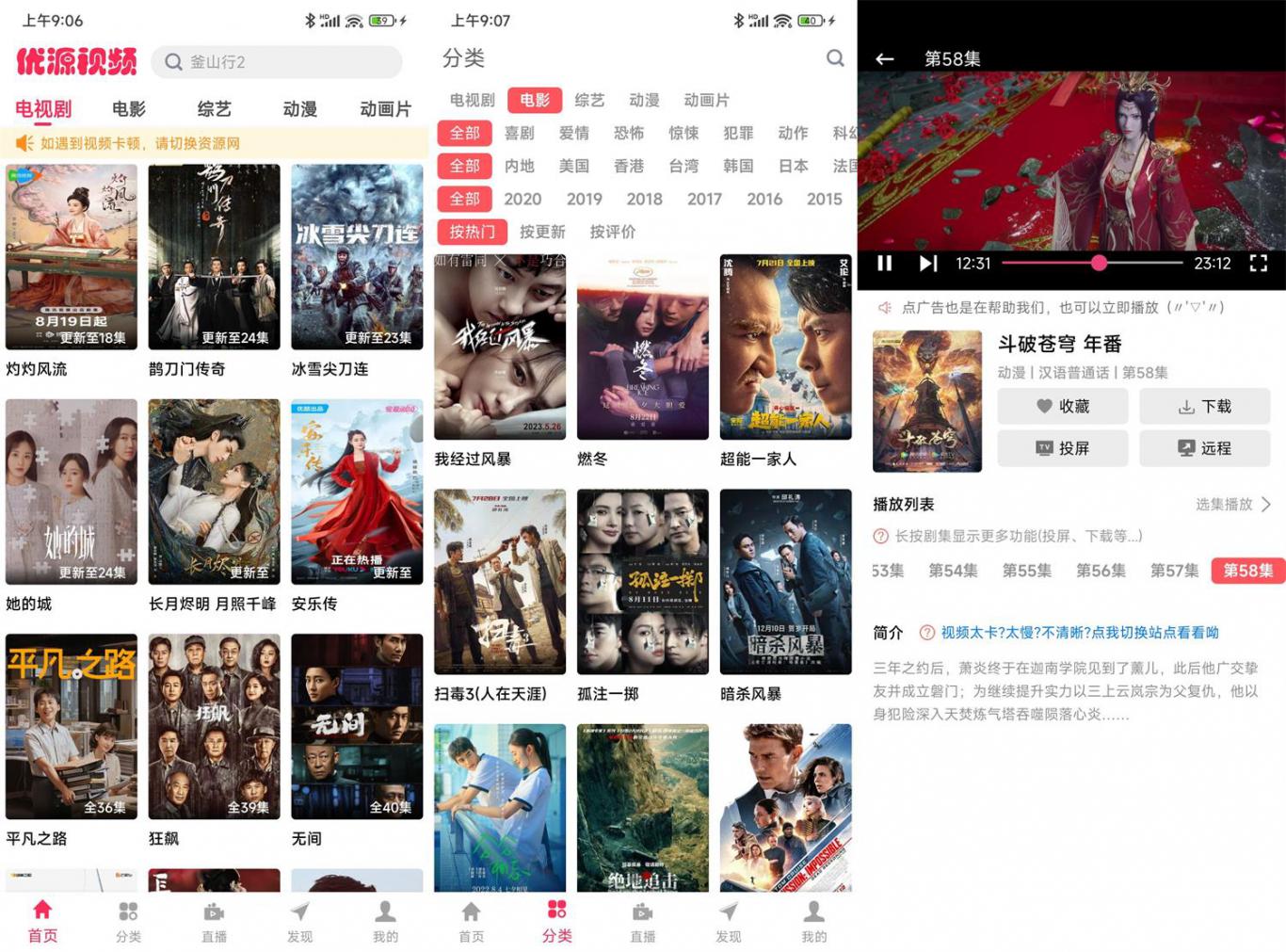Image resolution: width=1286 pixels, height=952 pixels.
Task: Pause the playing video
Action: click(x=885, y=264)
